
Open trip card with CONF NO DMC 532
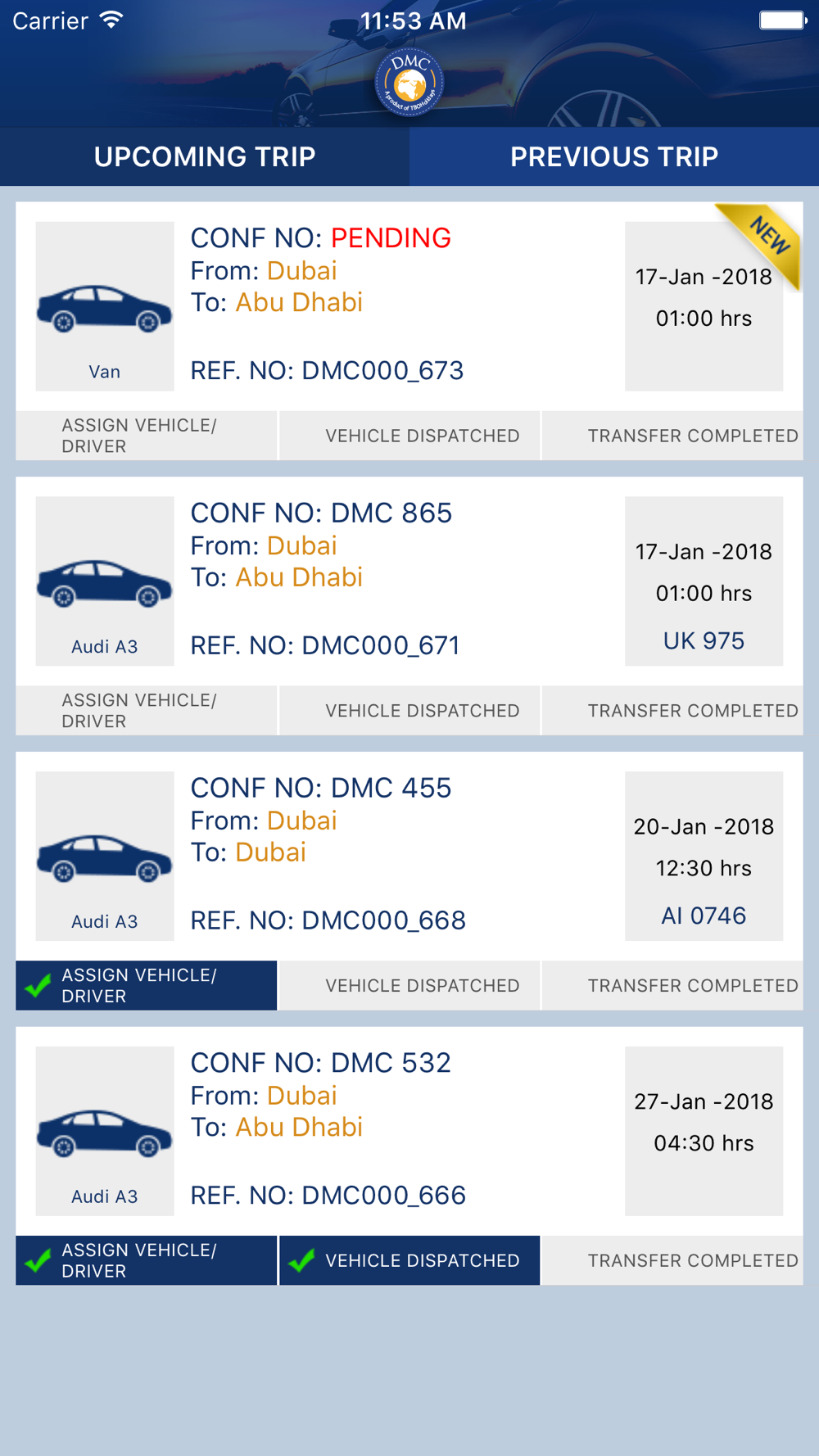(x=409, y=1132)
